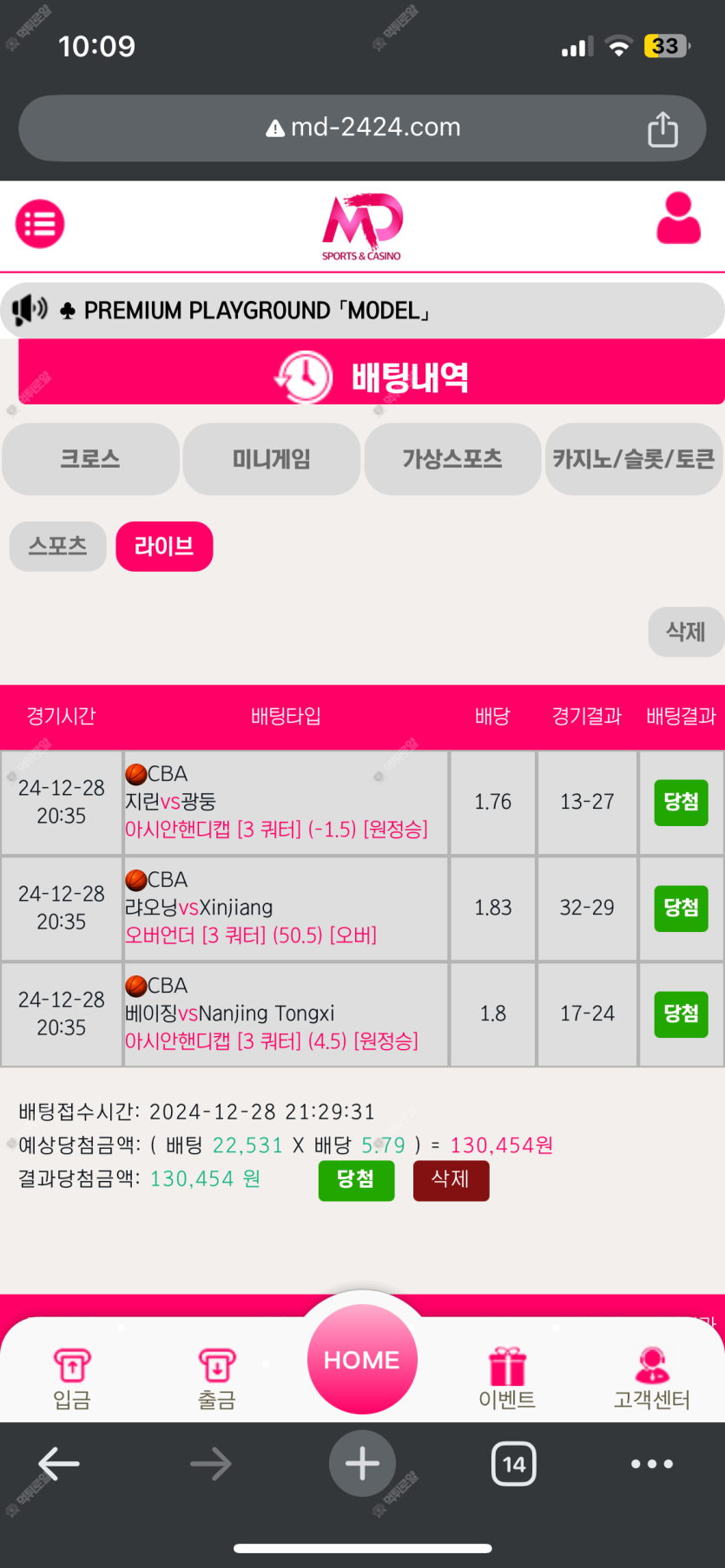Open the hamburger menu button

(x=40, y=224)
